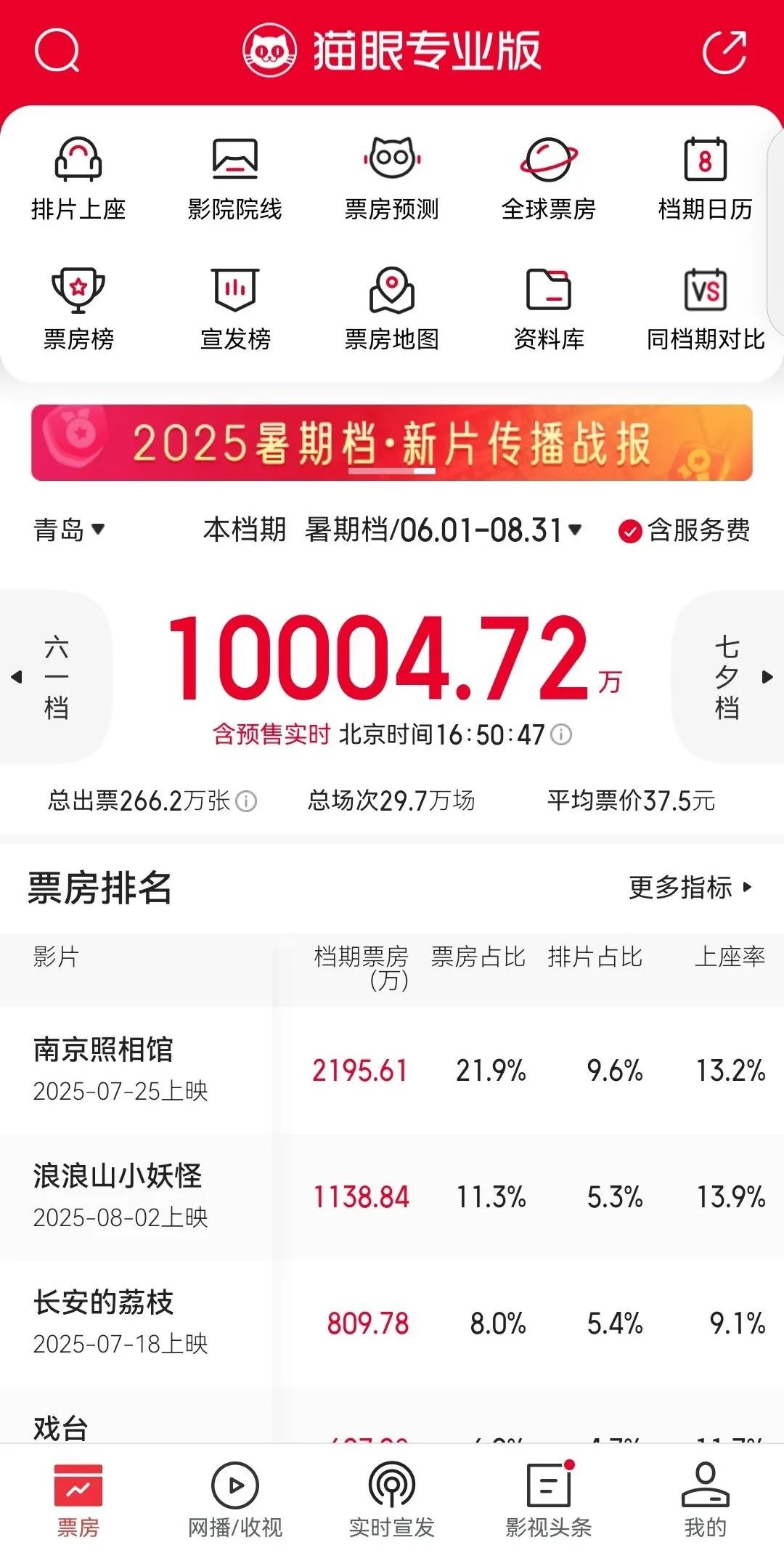This screenshot has width=784, height=1553.
Task: Open the 2025暑期档 banner
Action: coord(392,442)
